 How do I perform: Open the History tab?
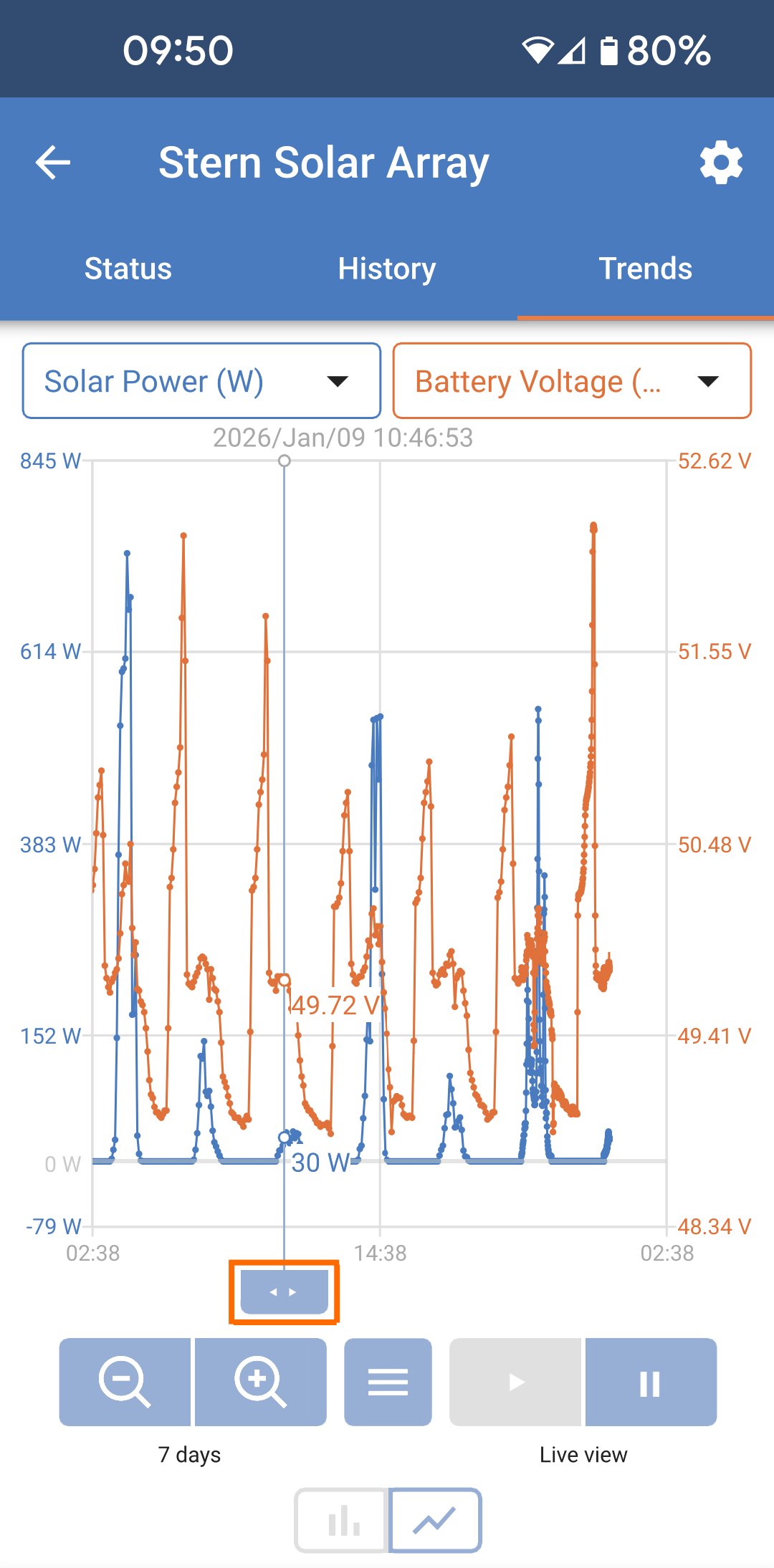tap(386, 269)
